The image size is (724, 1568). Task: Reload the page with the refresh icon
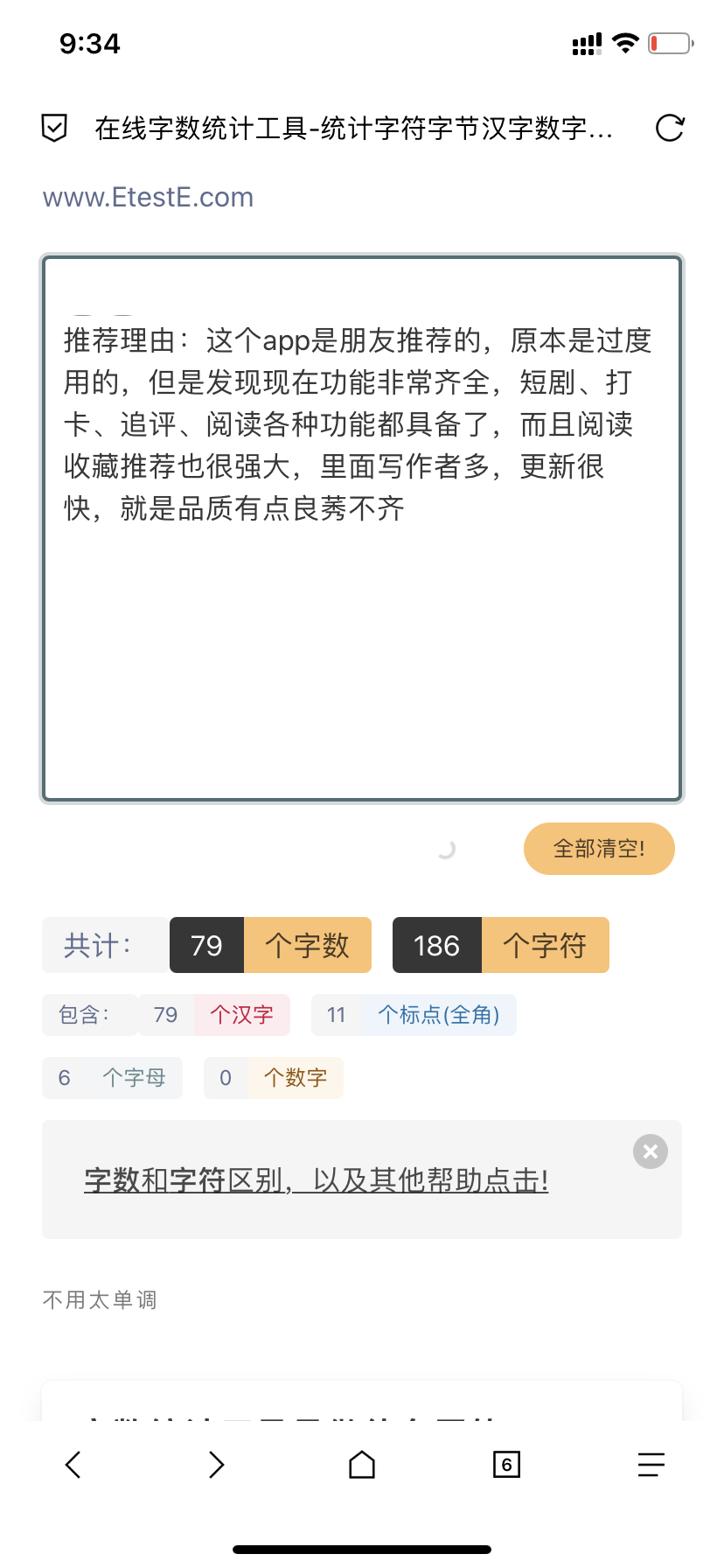[670, 129]
